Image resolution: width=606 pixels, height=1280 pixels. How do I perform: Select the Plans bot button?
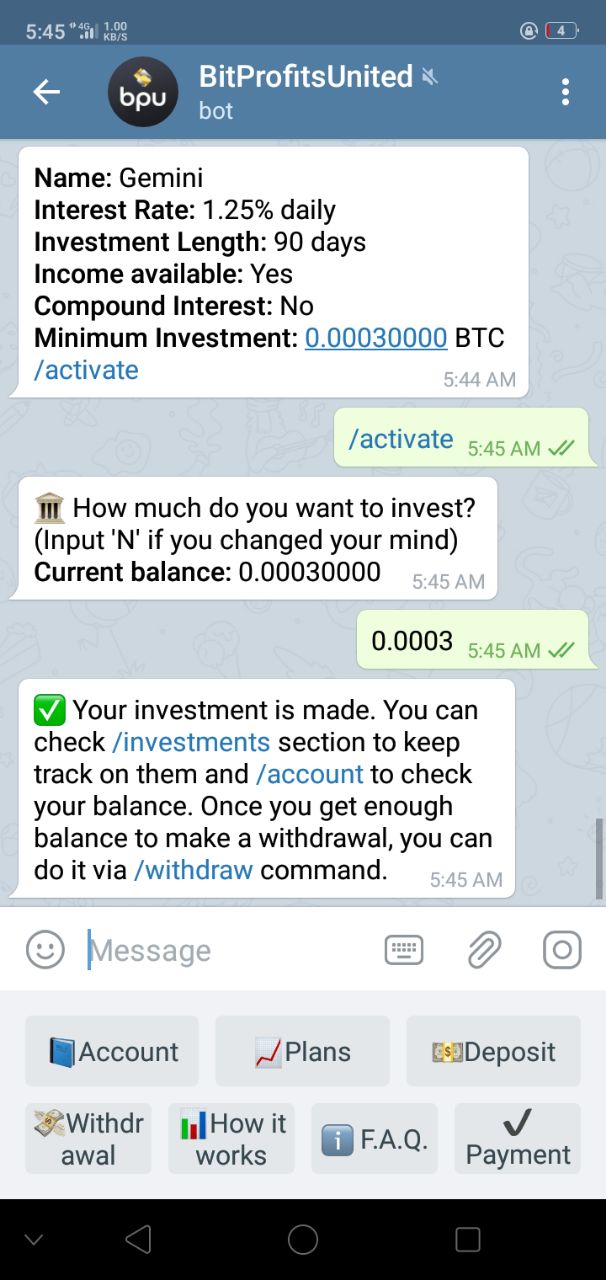click(x=302, y=1051)
